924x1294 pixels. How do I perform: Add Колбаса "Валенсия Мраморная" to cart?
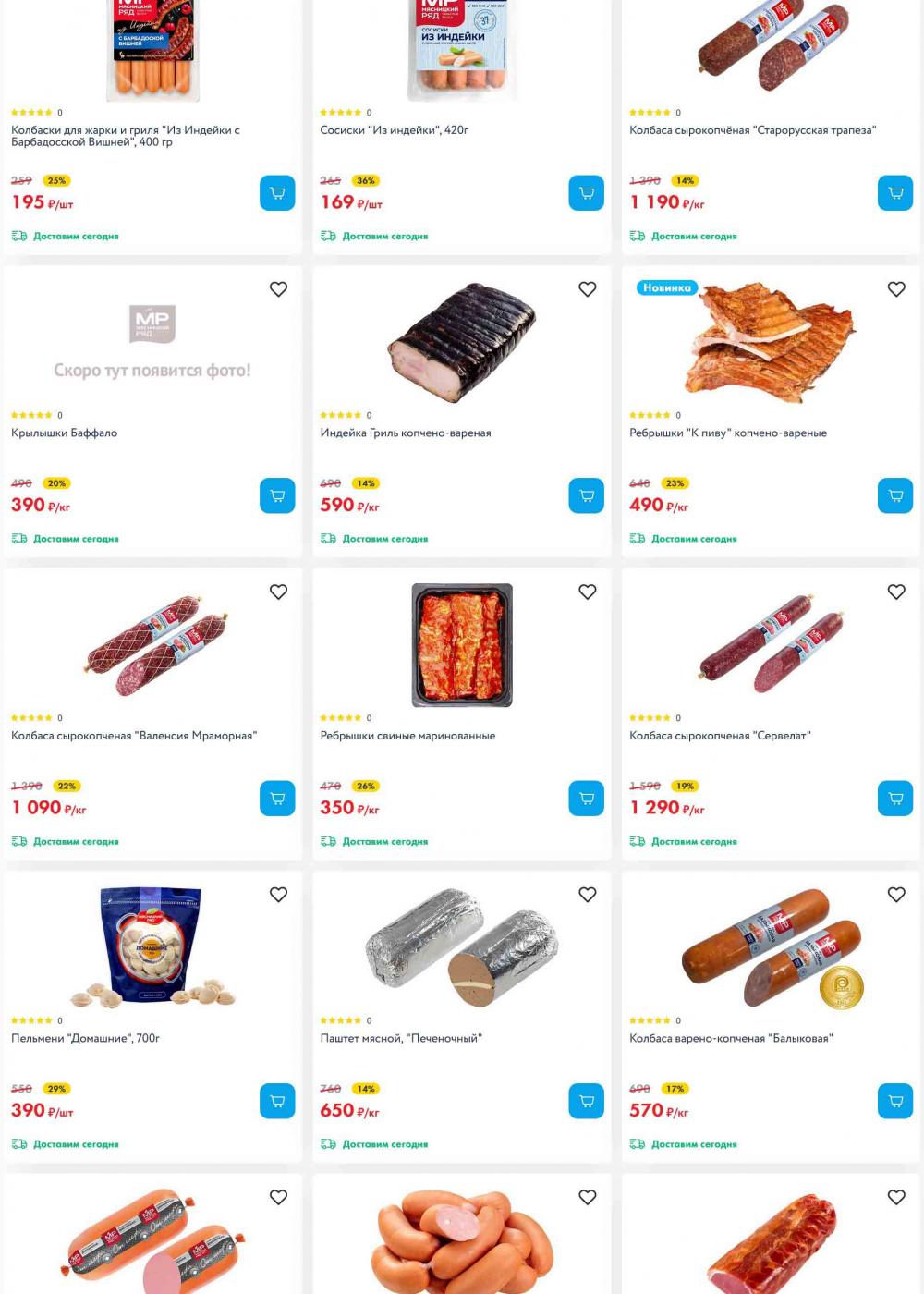(277, 799)
